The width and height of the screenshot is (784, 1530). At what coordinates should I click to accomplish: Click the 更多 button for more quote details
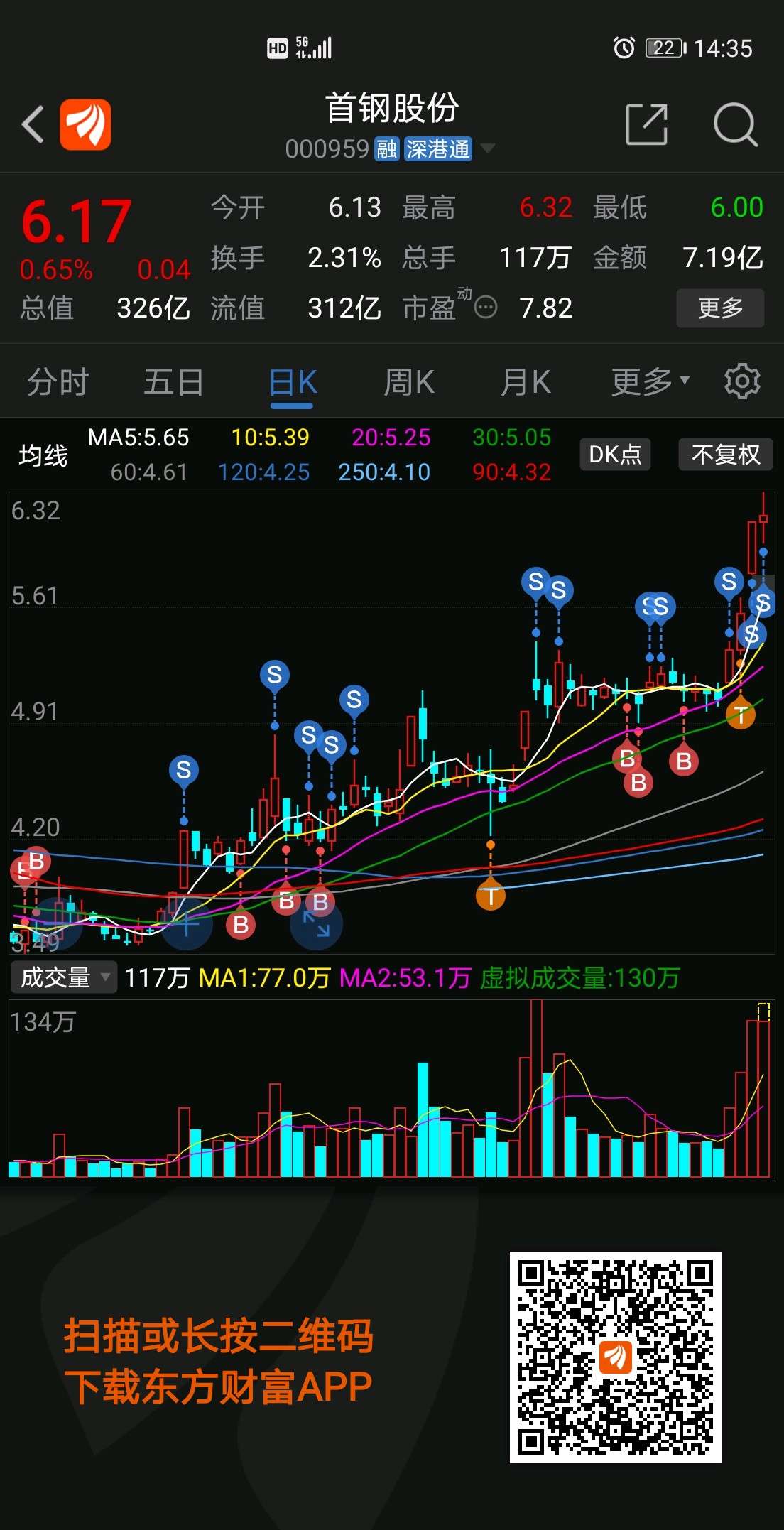(719, 308)
